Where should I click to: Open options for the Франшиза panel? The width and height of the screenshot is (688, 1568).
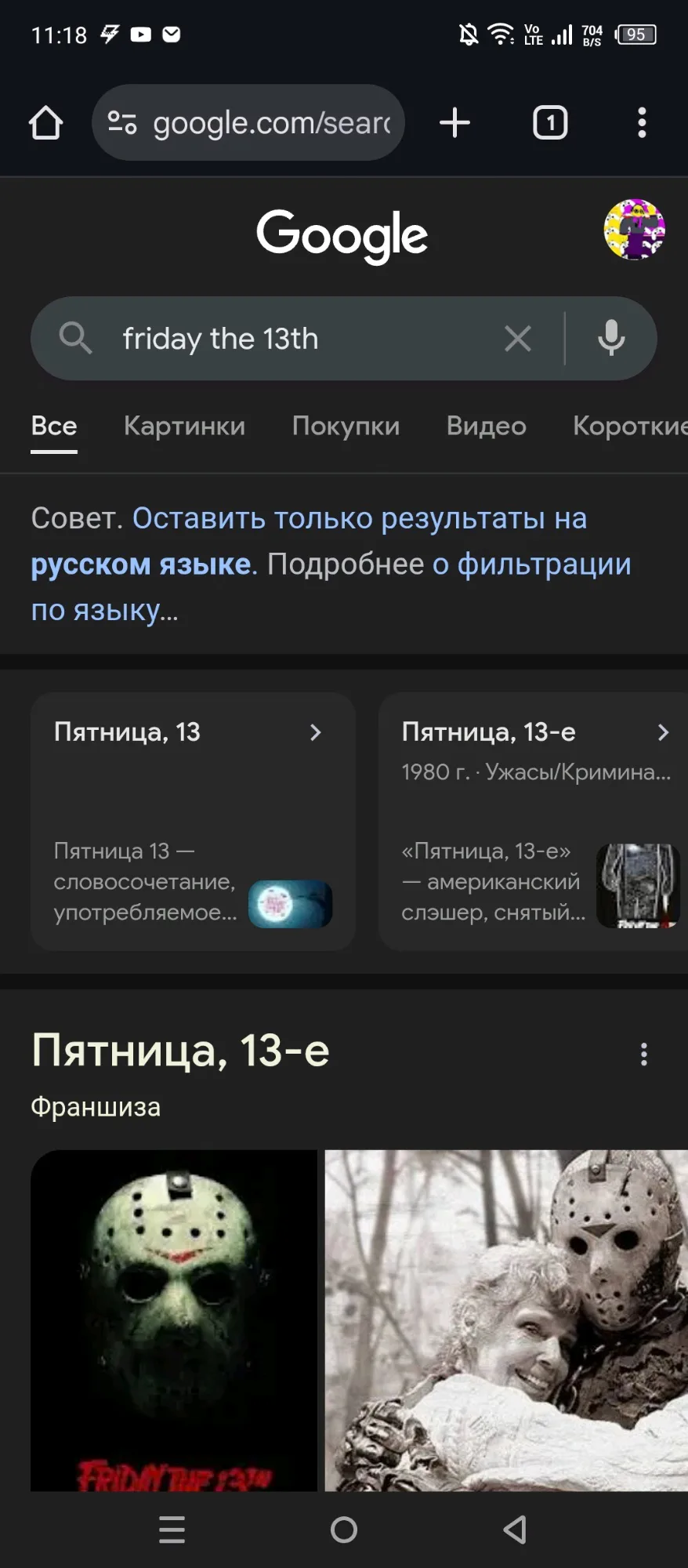(643, 1054)
